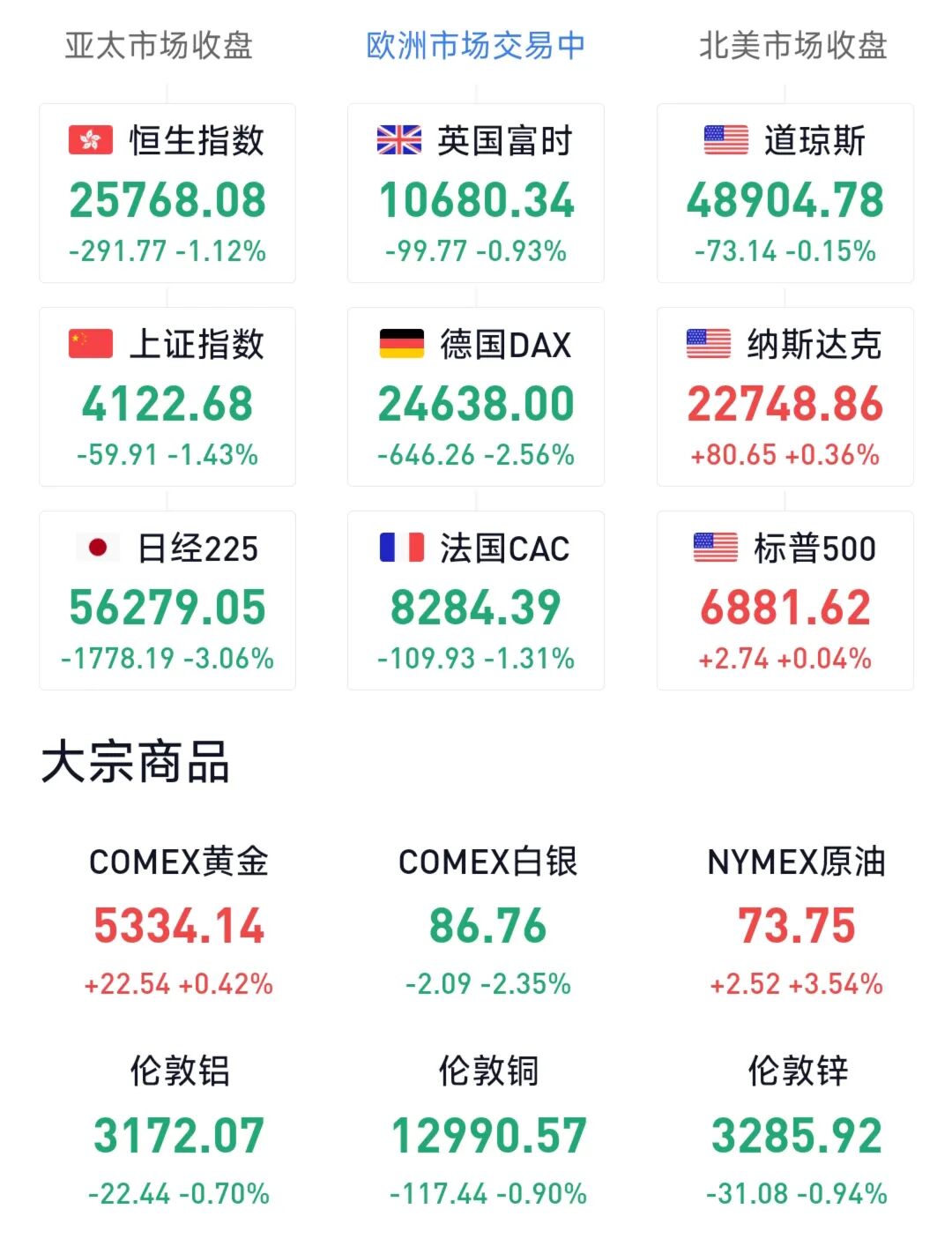Screen dimensions: 952x1254
Task: View 日经225 index details
Action: pyautogui.click(x=167, y=601)
